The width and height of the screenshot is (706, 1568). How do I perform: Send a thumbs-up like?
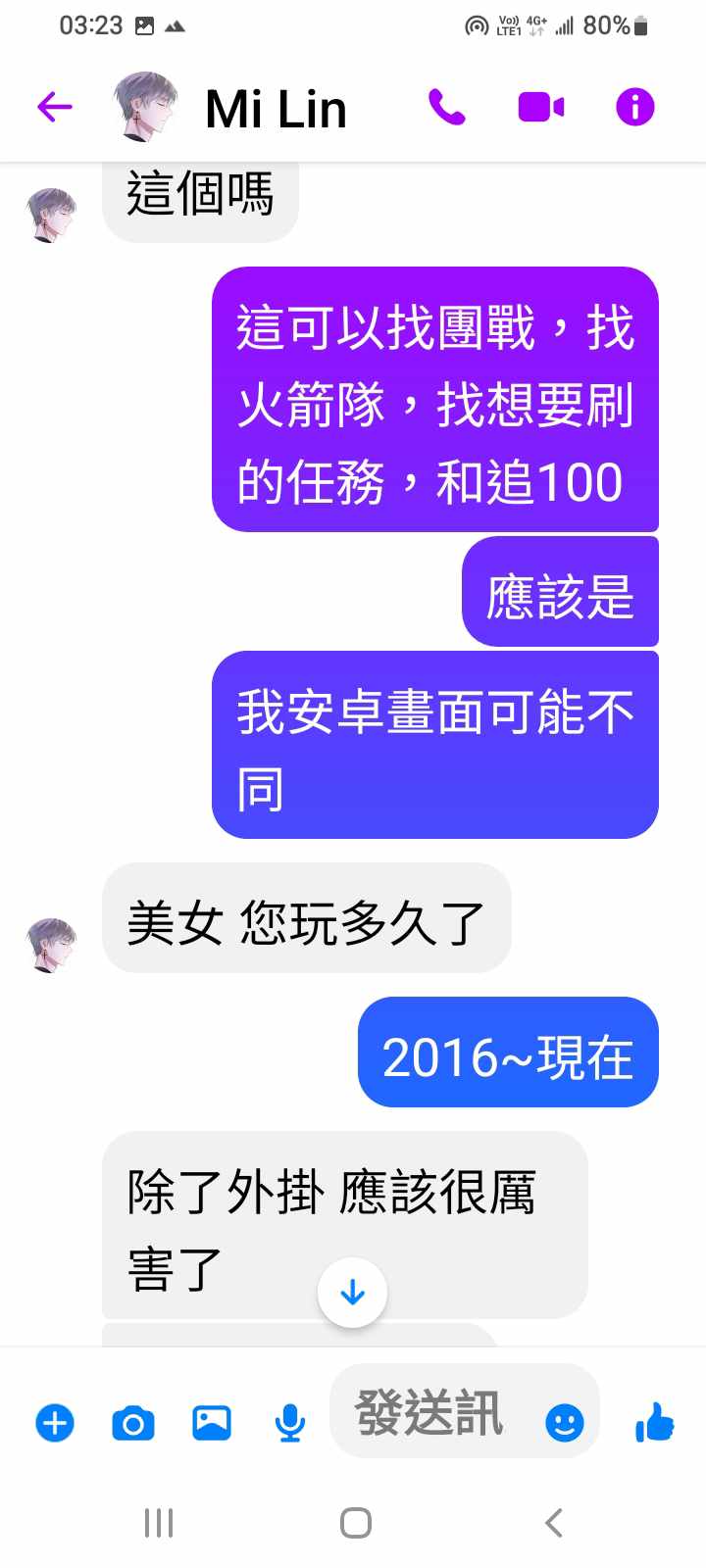coord(655,1422)
